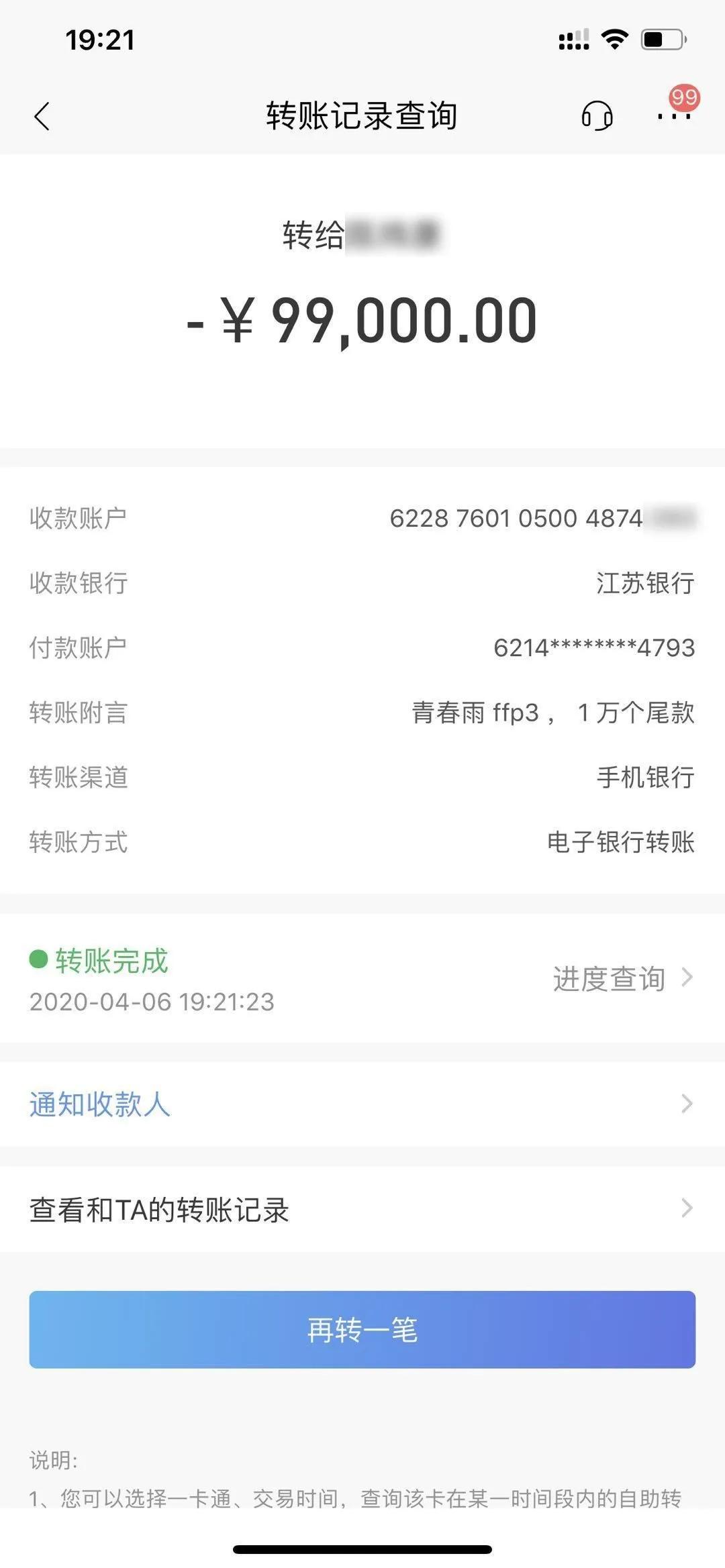The image size is (725, 1568).
Task: Tap the blurred recipient name after 转给
Action: (x=396, y=235)
